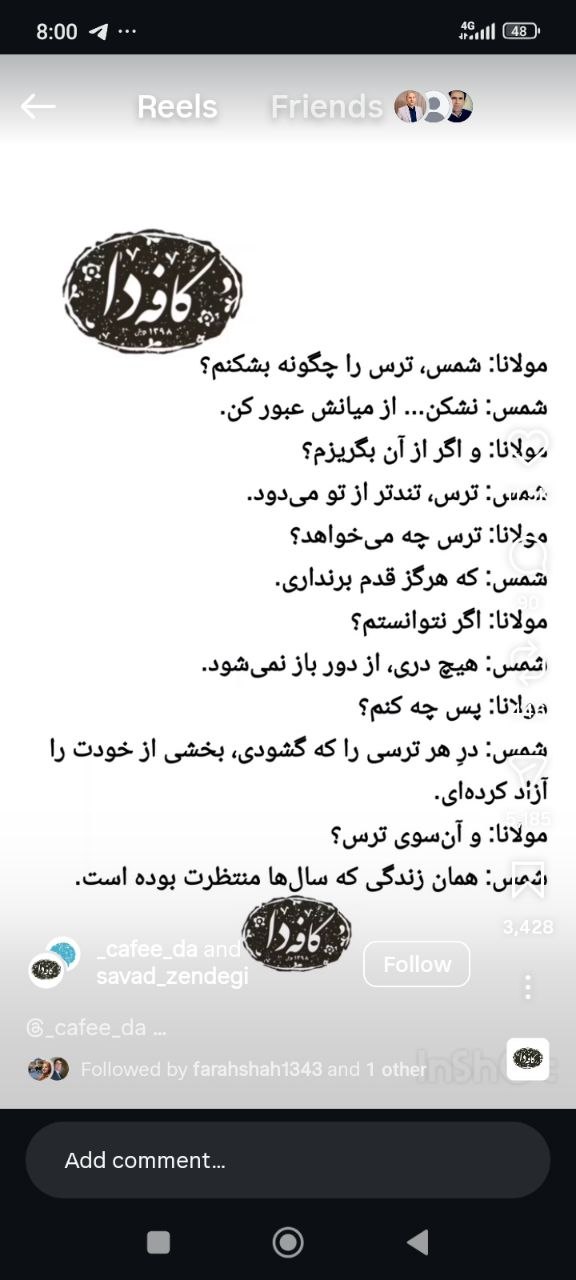
Task: Focus the Add comment field
Action: (288, 1160)
